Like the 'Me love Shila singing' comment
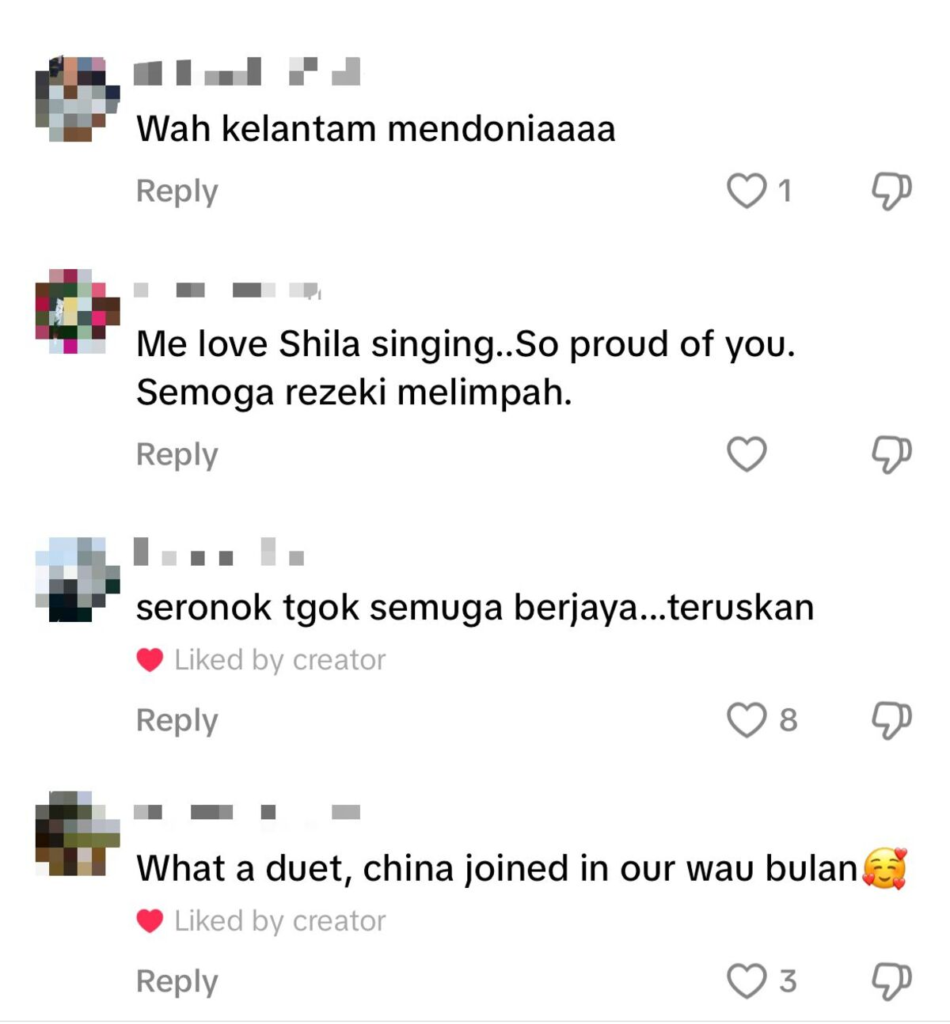 pos(746,455)
